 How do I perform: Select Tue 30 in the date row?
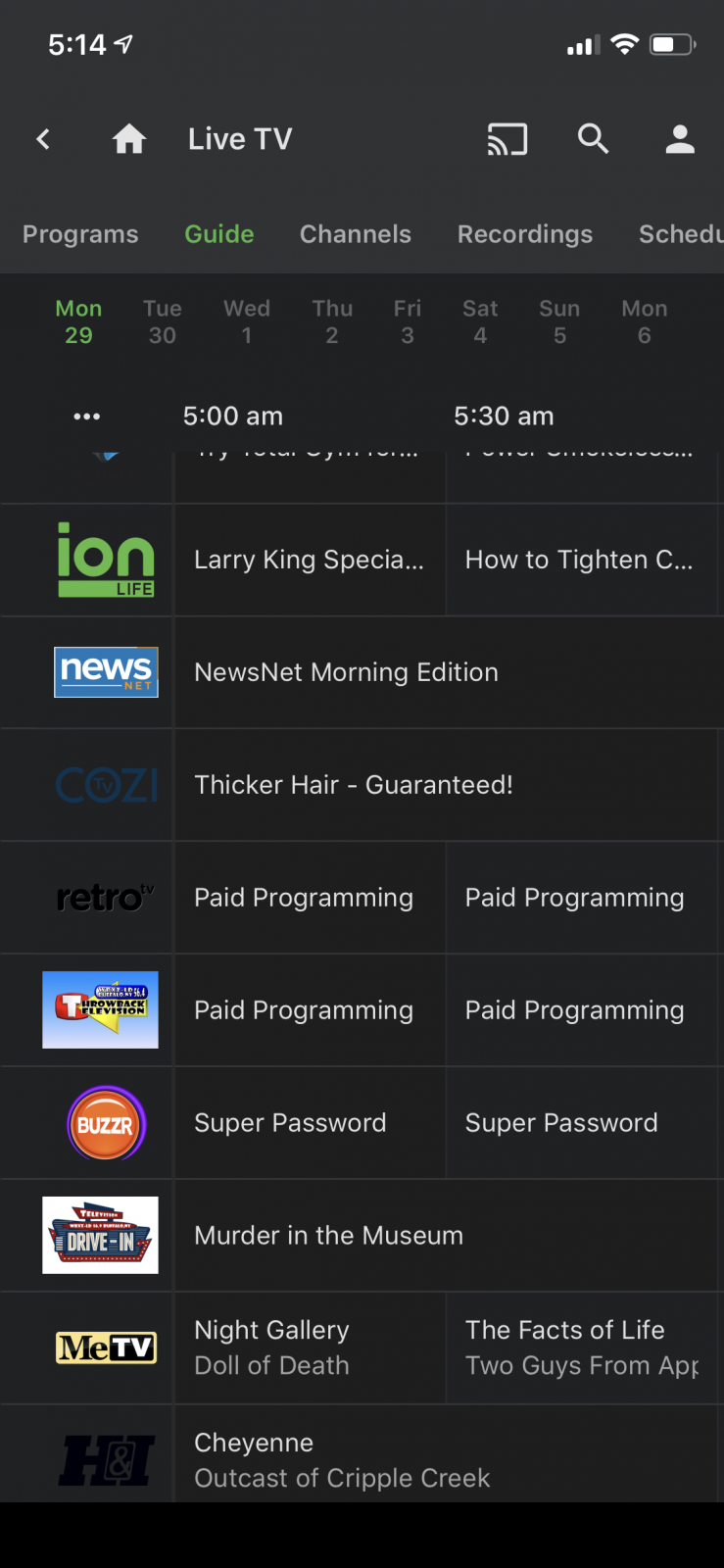tap(162, 321)
